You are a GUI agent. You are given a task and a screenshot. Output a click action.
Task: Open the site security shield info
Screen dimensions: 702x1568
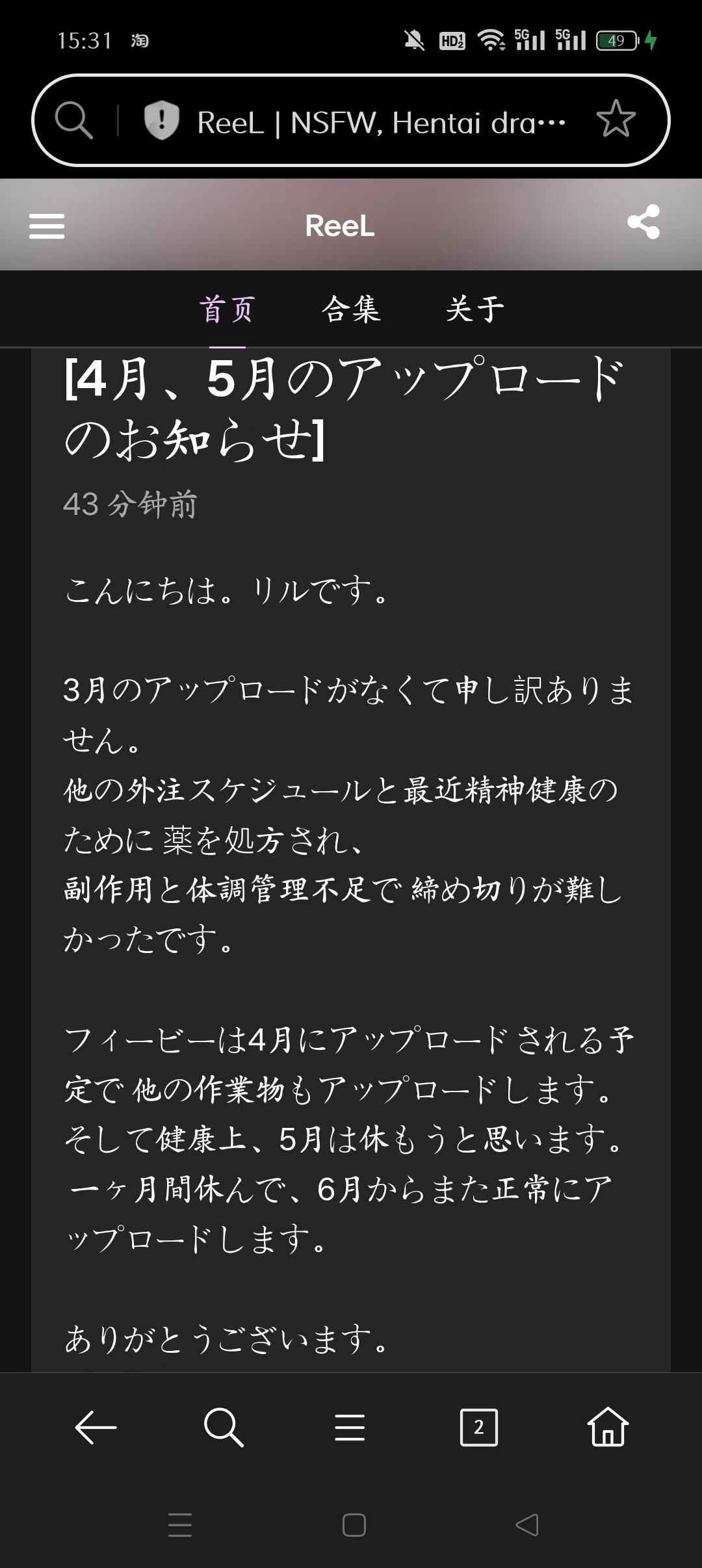click(161, 120)
